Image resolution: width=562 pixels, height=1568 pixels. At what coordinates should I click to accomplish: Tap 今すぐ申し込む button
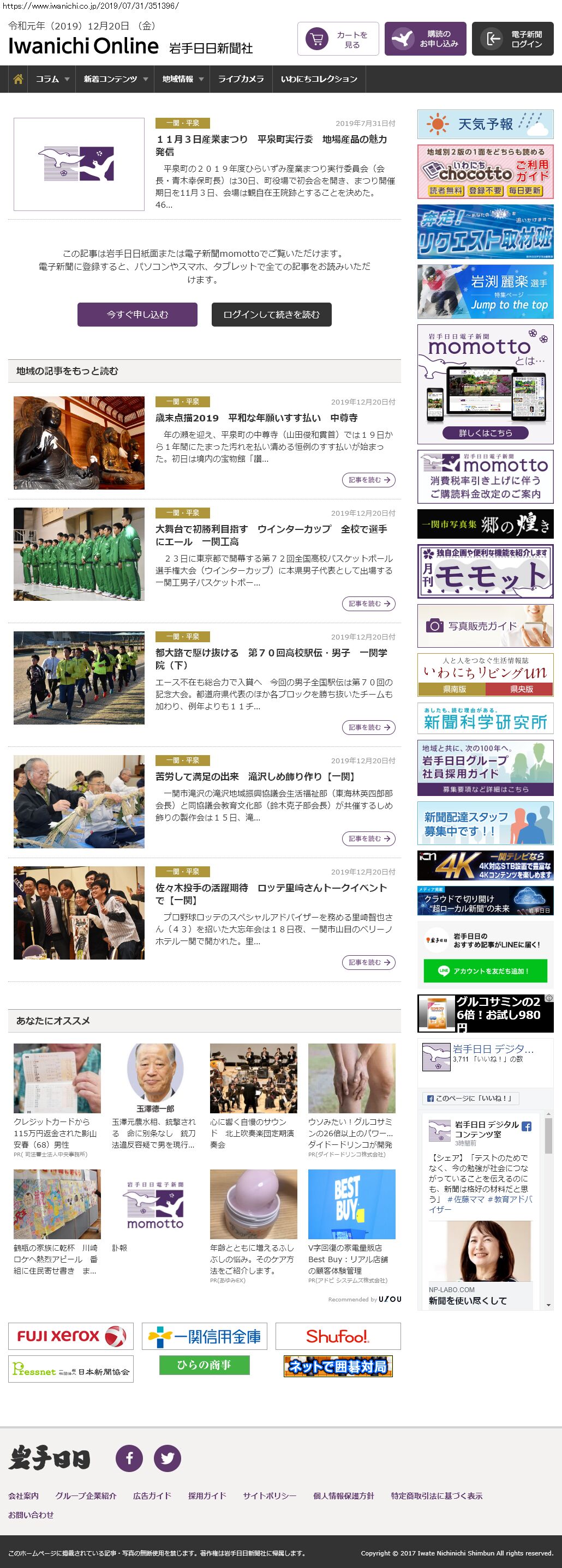[137, 315]
